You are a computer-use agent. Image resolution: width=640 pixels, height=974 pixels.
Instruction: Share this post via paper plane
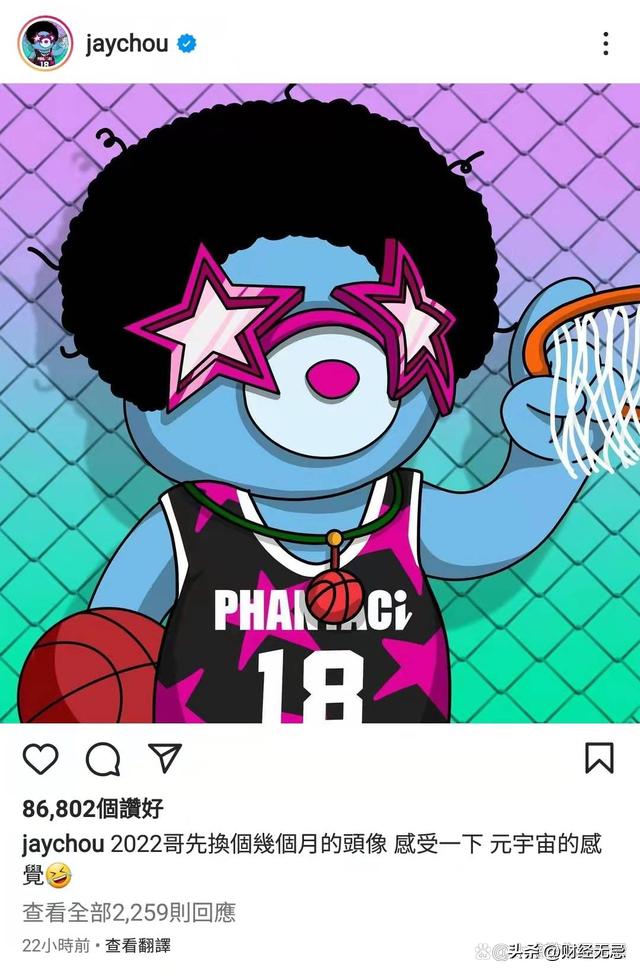164,758
